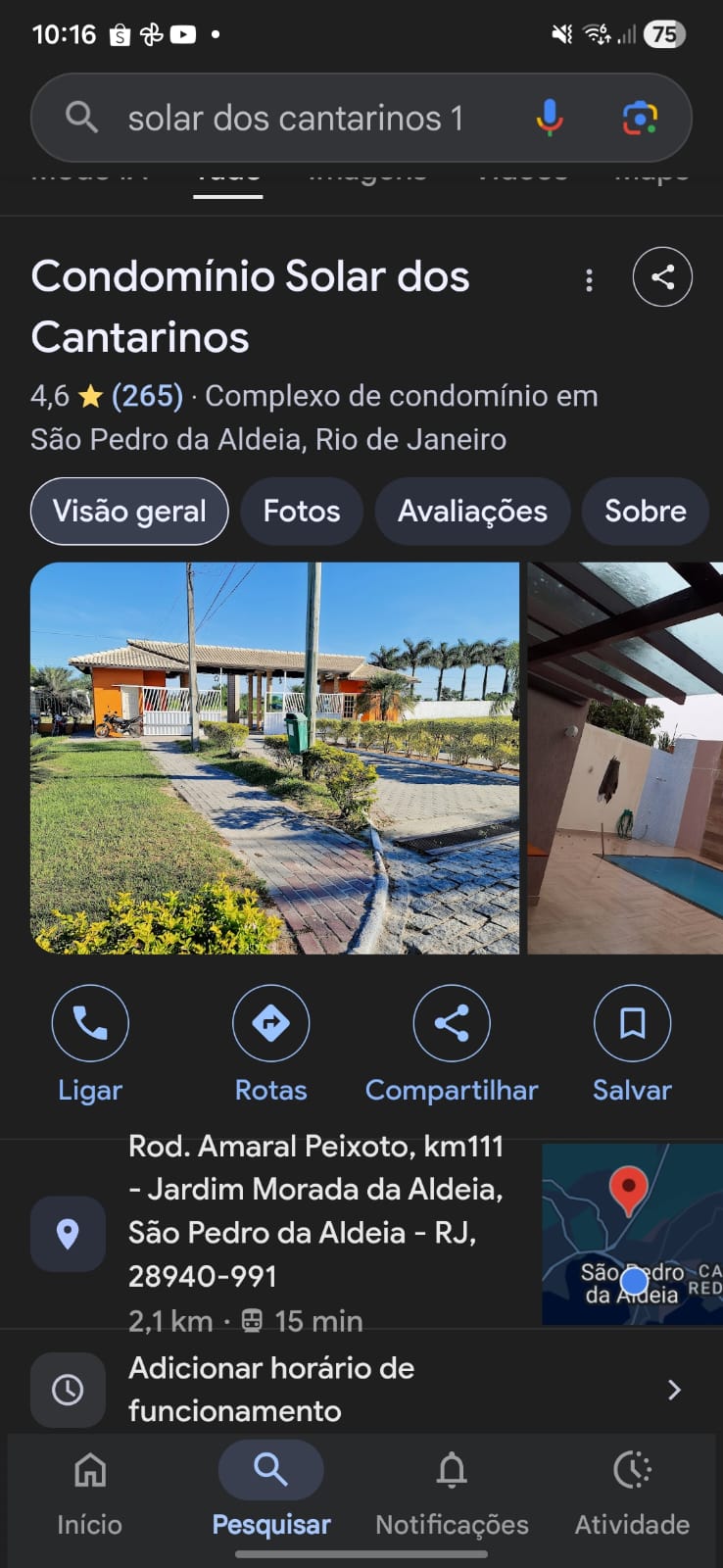
Task: Select the Visão geral chip
Action: pos(129,512)
